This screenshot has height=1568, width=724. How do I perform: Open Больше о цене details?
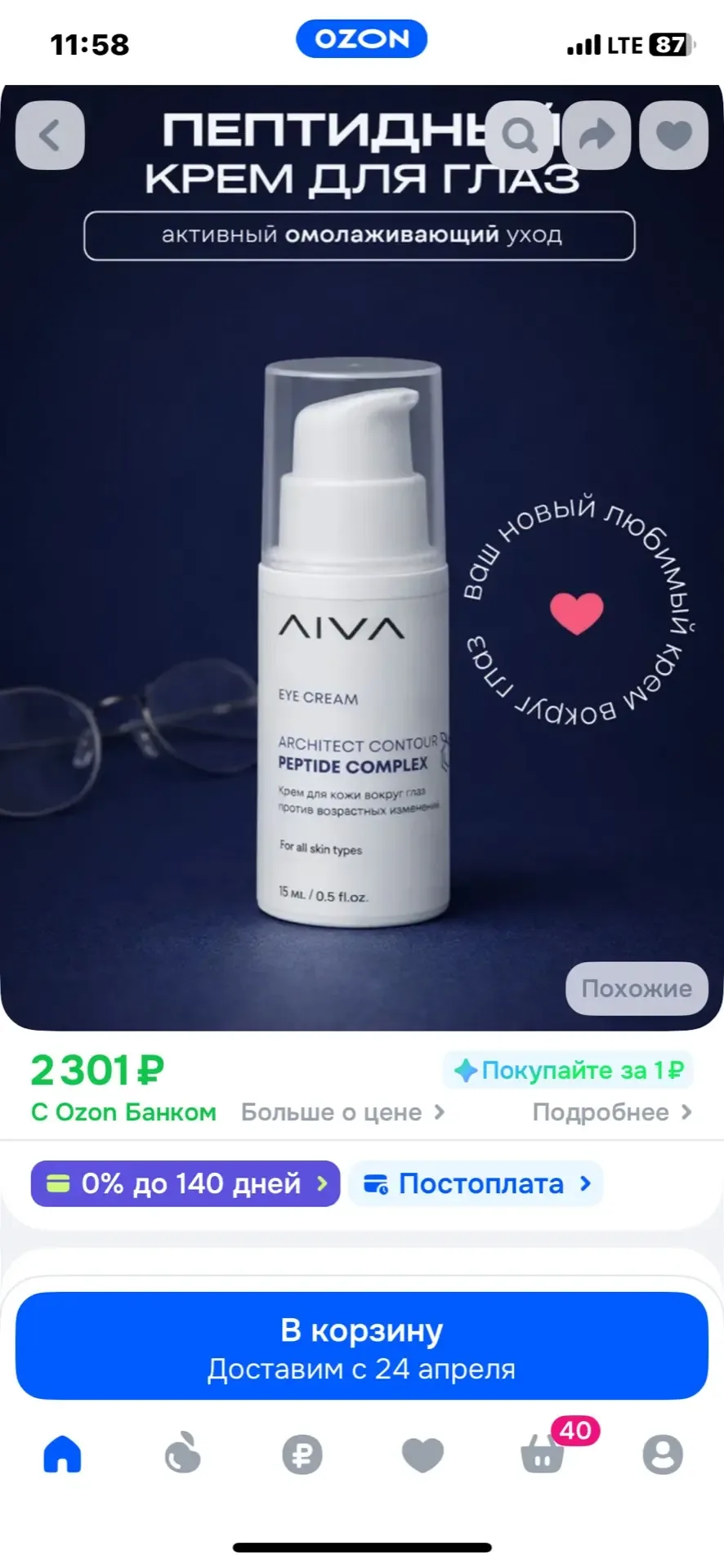342,1112
